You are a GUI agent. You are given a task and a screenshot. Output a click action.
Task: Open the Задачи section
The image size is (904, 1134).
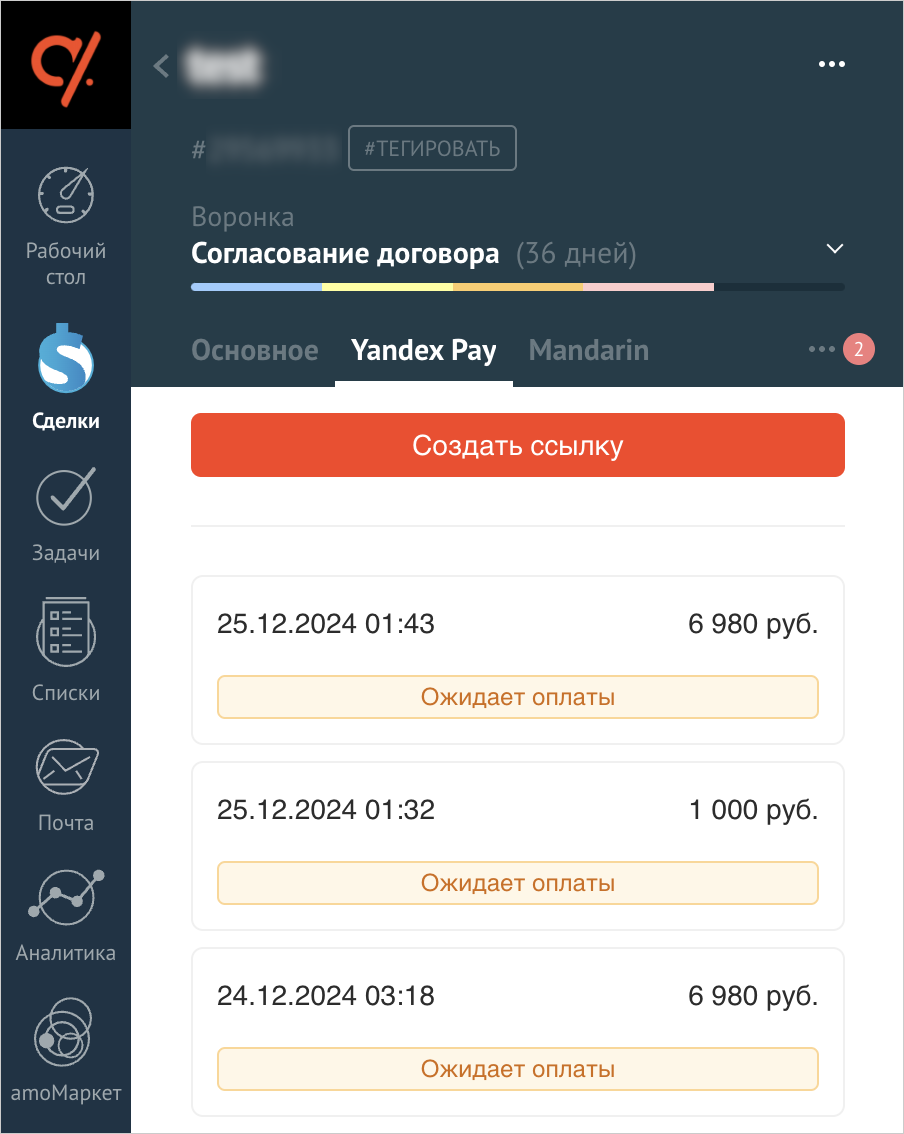[x=66, y=515]
